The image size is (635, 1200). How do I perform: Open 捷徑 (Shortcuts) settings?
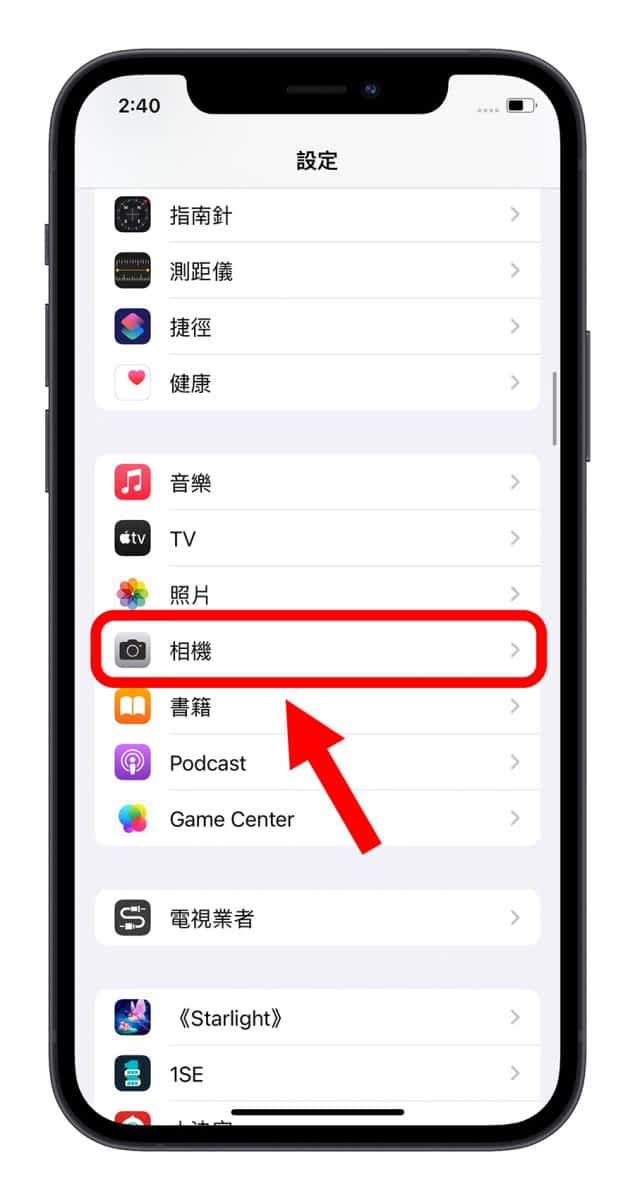(x=316, y=327)
